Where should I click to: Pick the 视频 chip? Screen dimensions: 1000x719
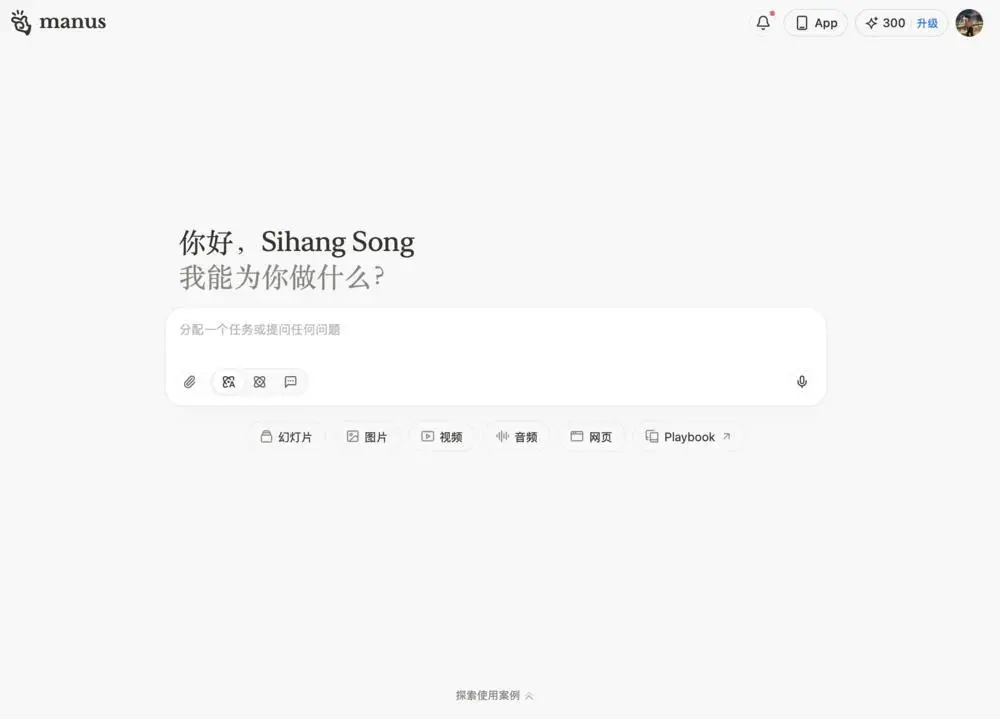[x=441, y=437]
